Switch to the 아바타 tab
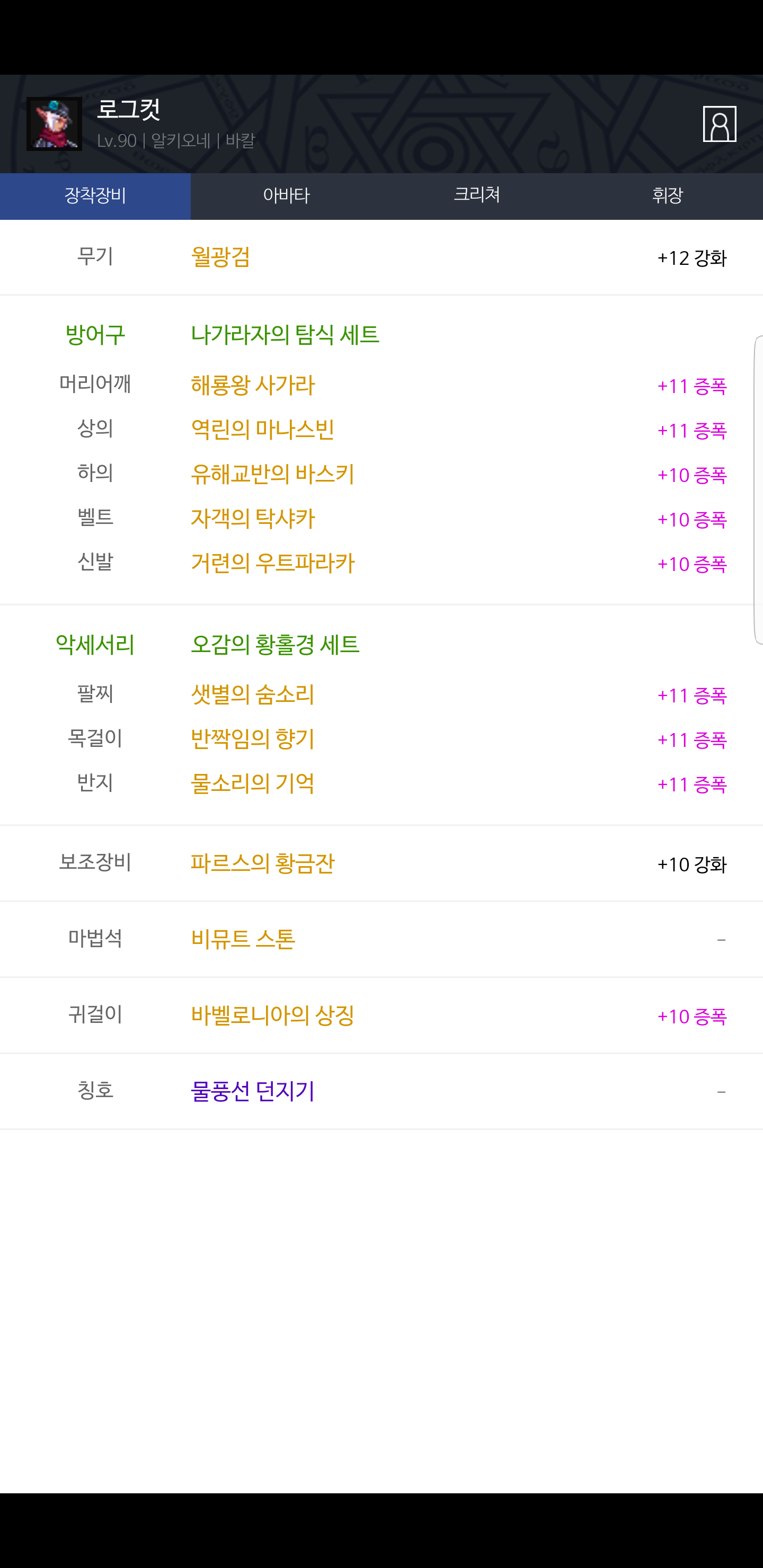763x1568 pixels. point(286,195)
